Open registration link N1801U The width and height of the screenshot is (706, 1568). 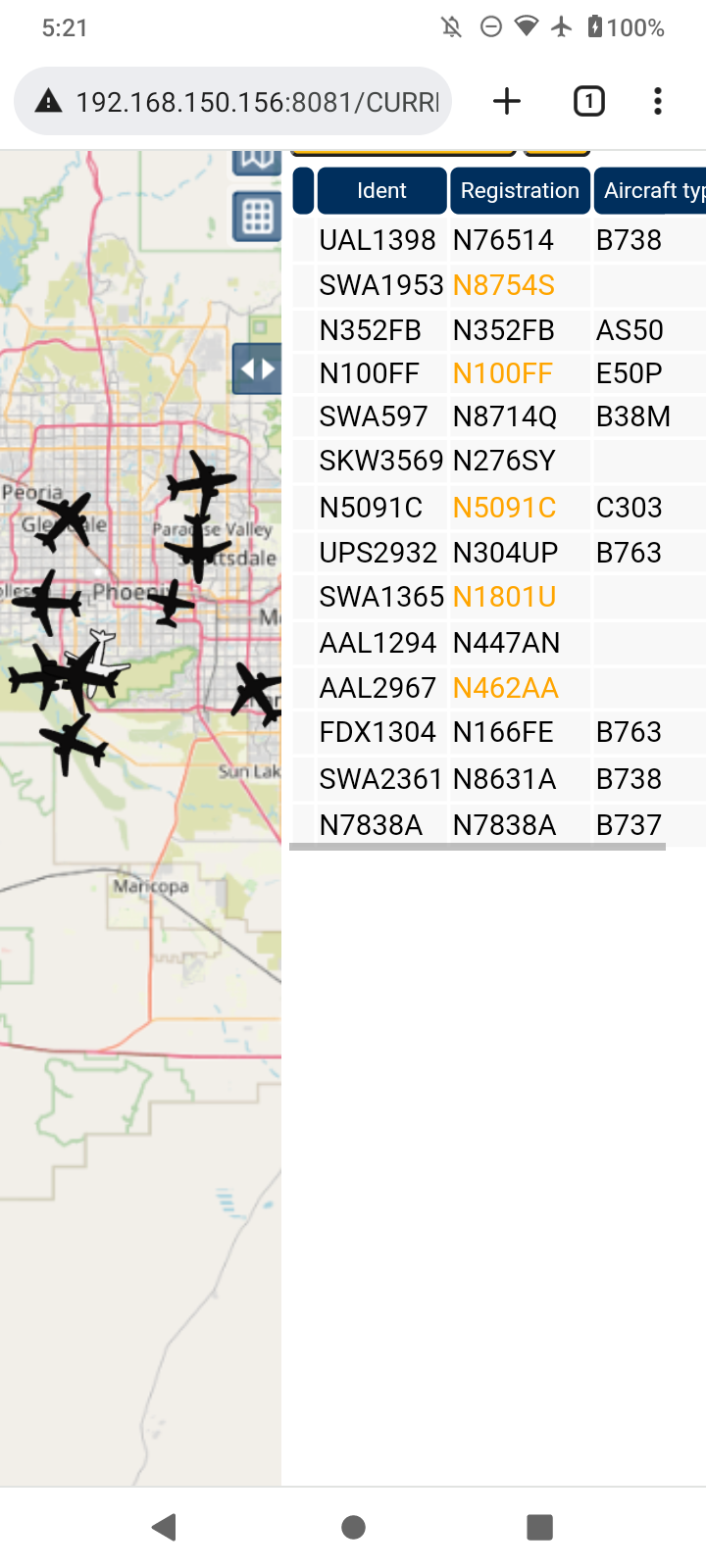pos(504,597)
